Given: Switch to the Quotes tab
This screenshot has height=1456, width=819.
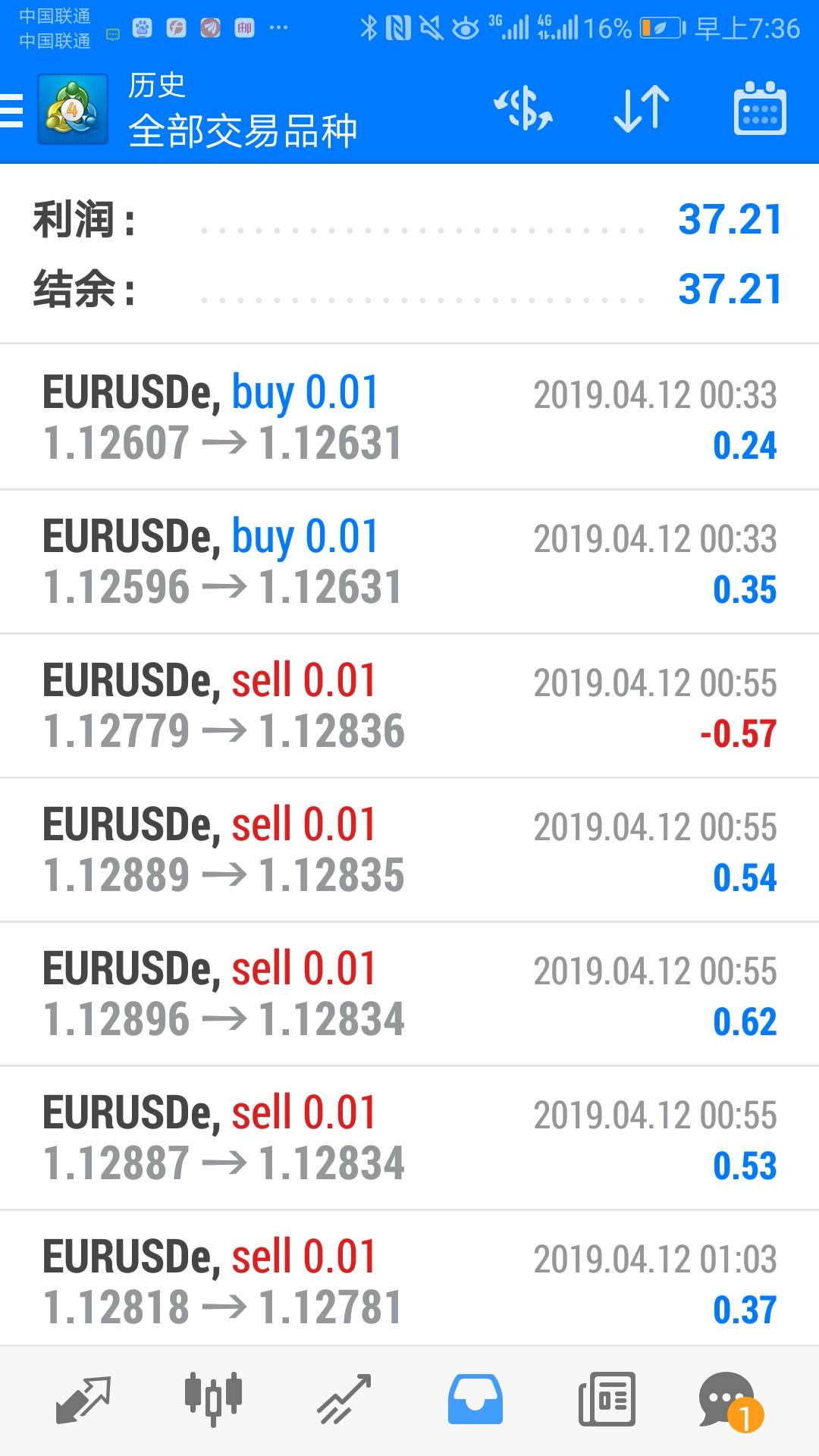Looking at the screenshot, I should [x=83, y=1400].
